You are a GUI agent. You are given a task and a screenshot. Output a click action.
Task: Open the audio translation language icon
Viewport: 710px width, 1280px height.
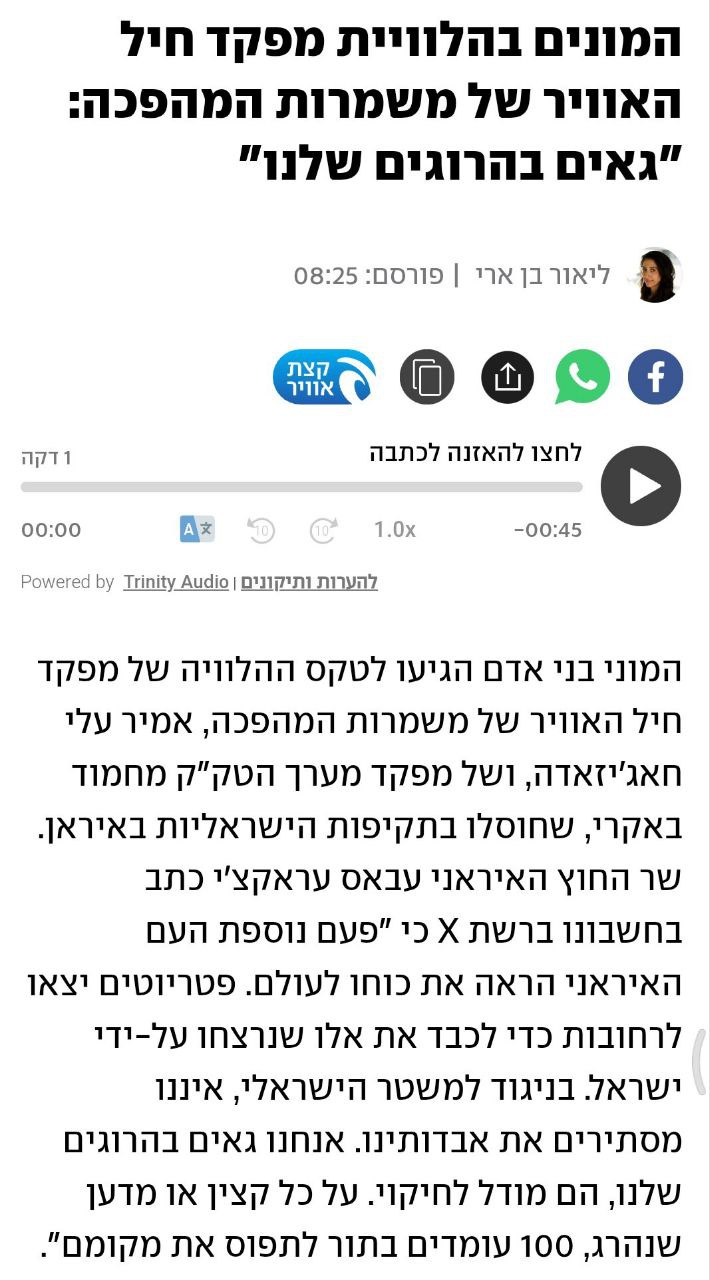[x=197, y=529]
